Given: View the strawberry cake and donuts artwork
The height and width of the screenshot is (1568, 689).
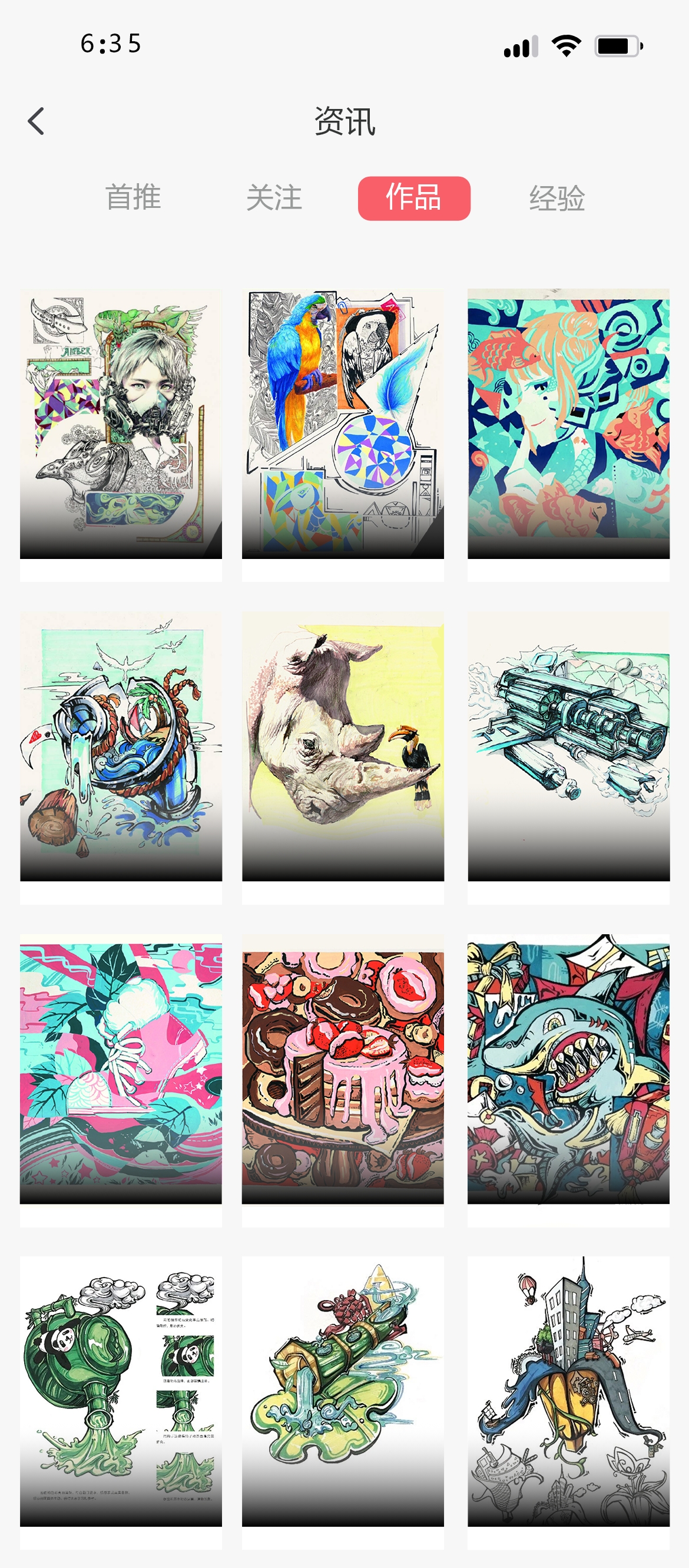Looking at the screenshot, I should pos(343,1069).
